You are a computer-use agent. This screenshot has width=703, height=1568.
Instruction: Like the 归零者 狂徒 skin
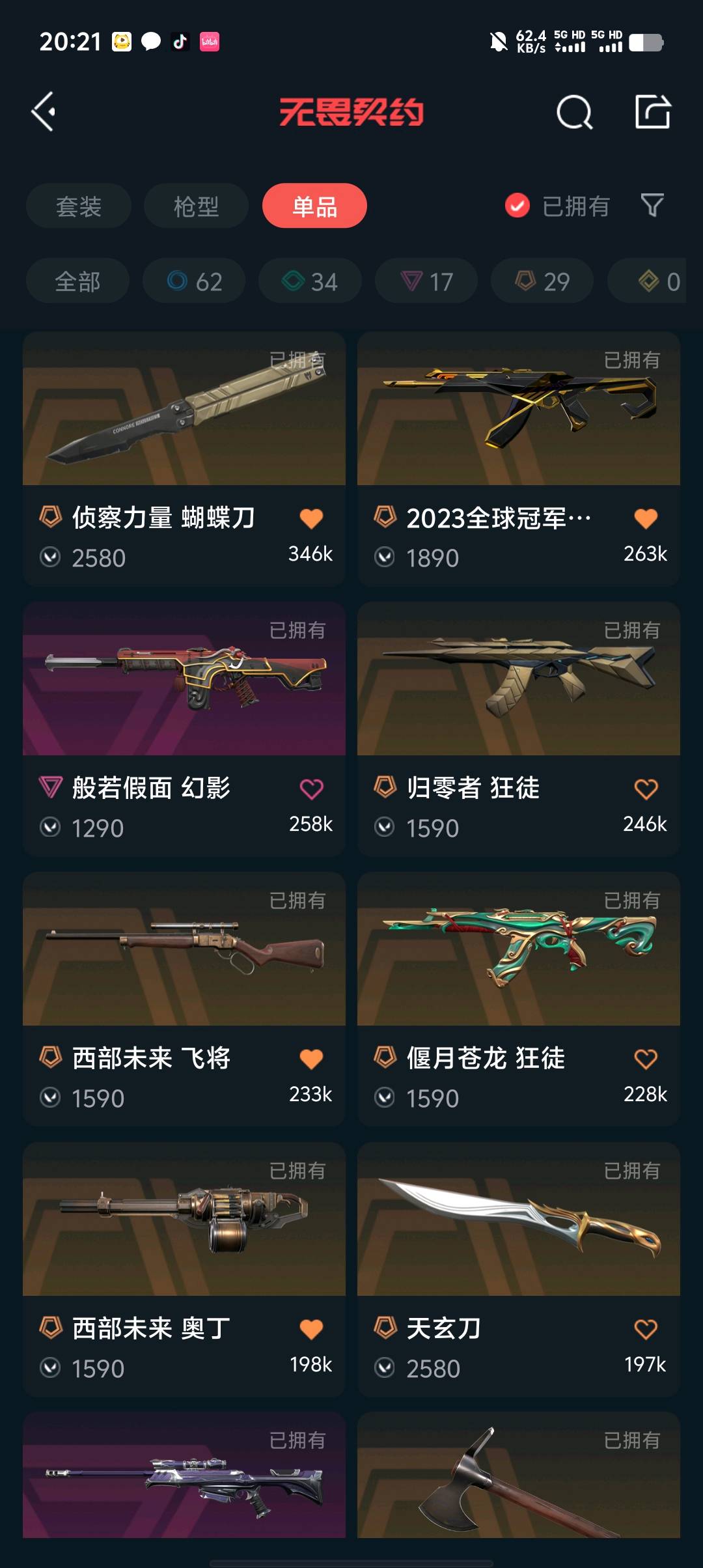point(646,789)
